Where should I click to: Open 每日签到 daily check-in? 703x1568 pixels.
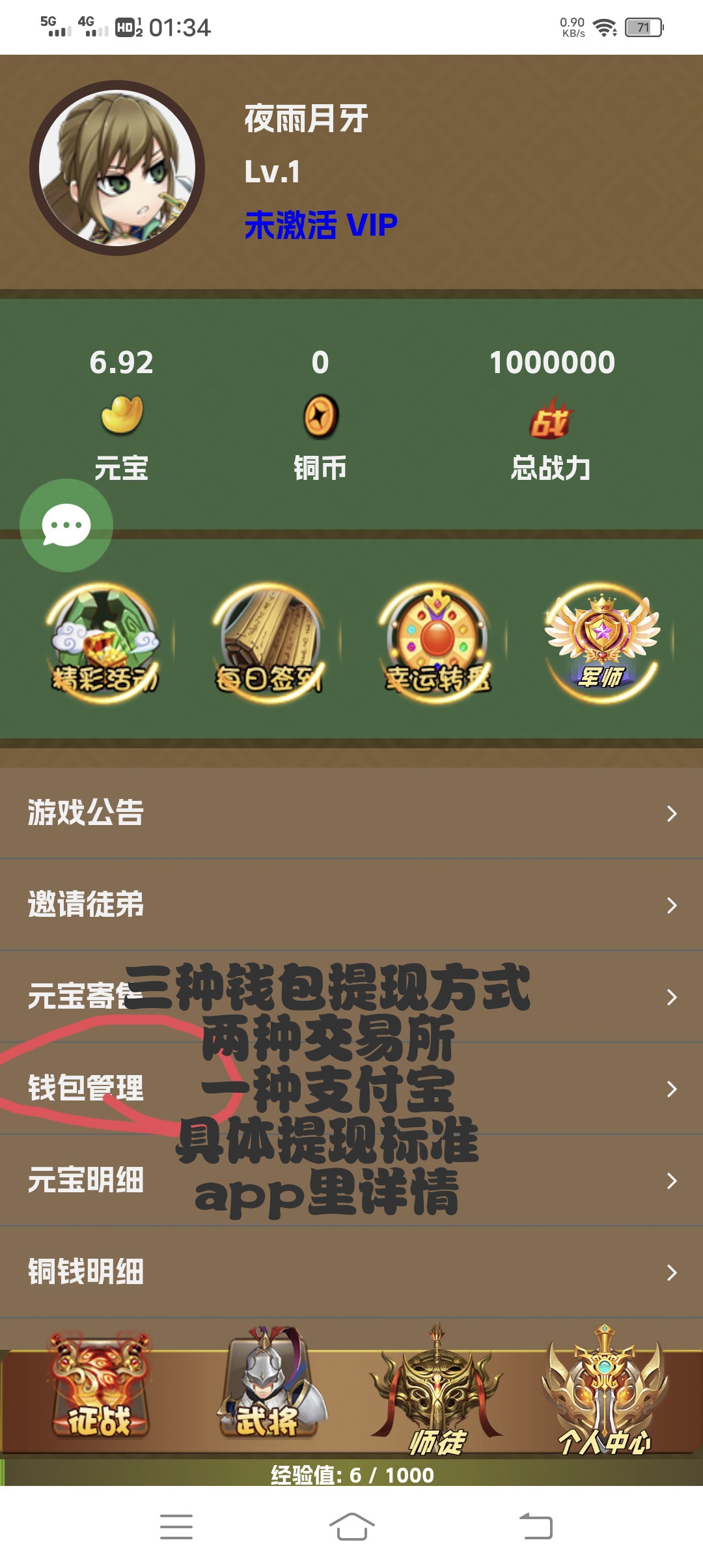click(x=269, y=641)
